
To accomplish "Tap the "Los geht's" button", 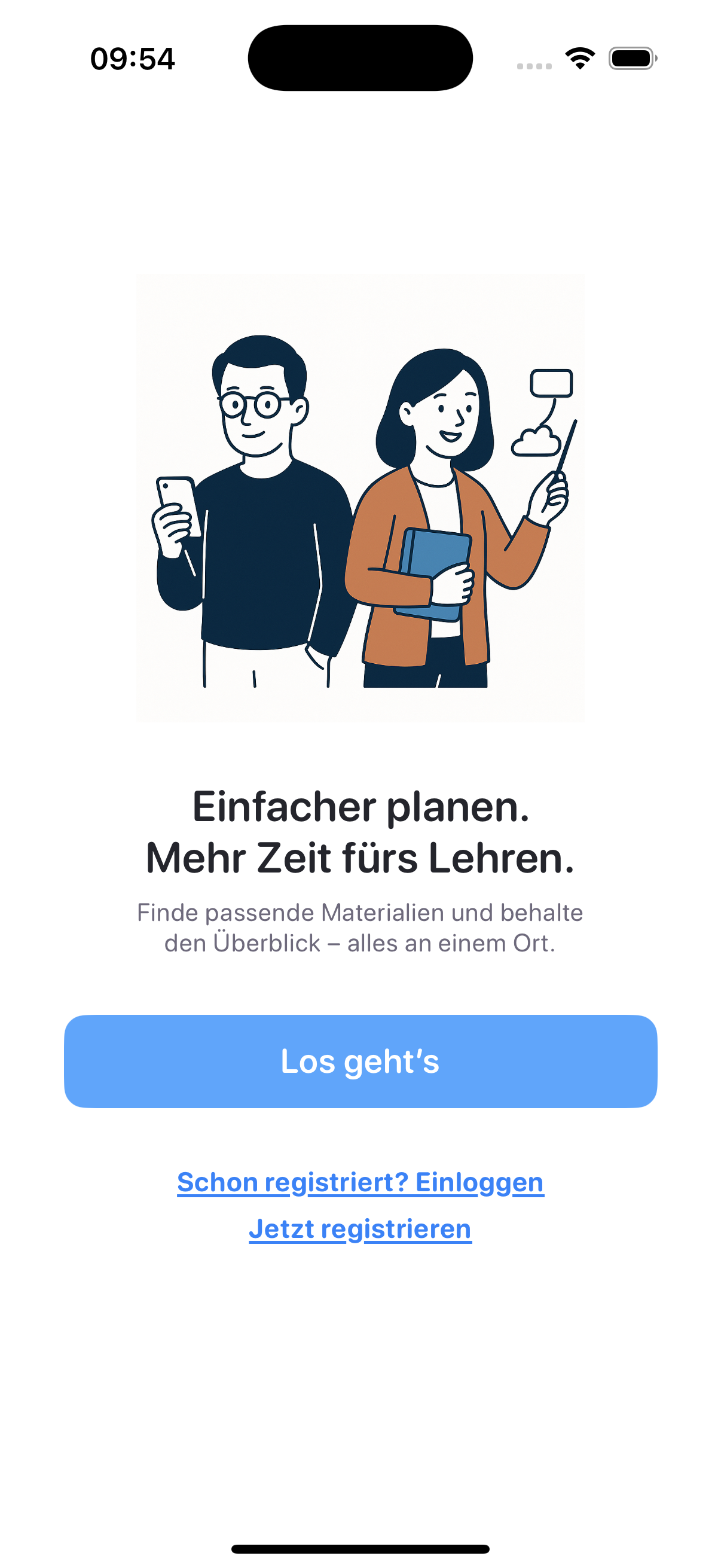I will (x=360, y=1061).
